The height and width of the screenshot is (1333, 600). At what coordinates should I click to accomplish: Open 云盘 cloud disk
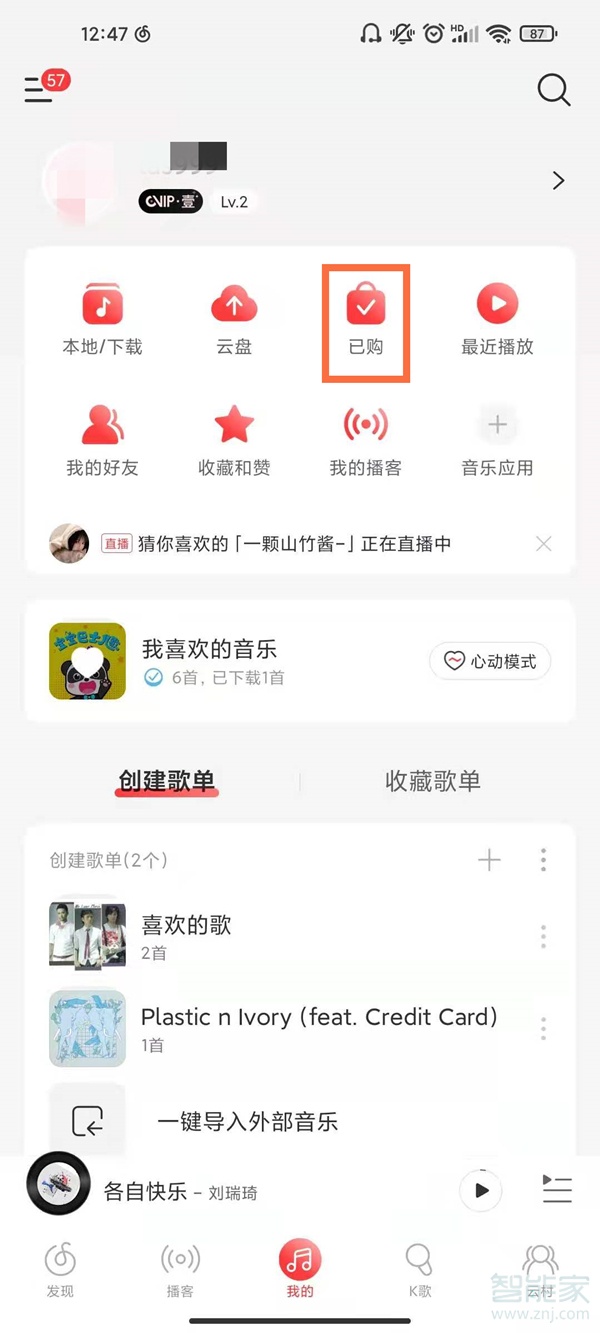coord(234,320)
